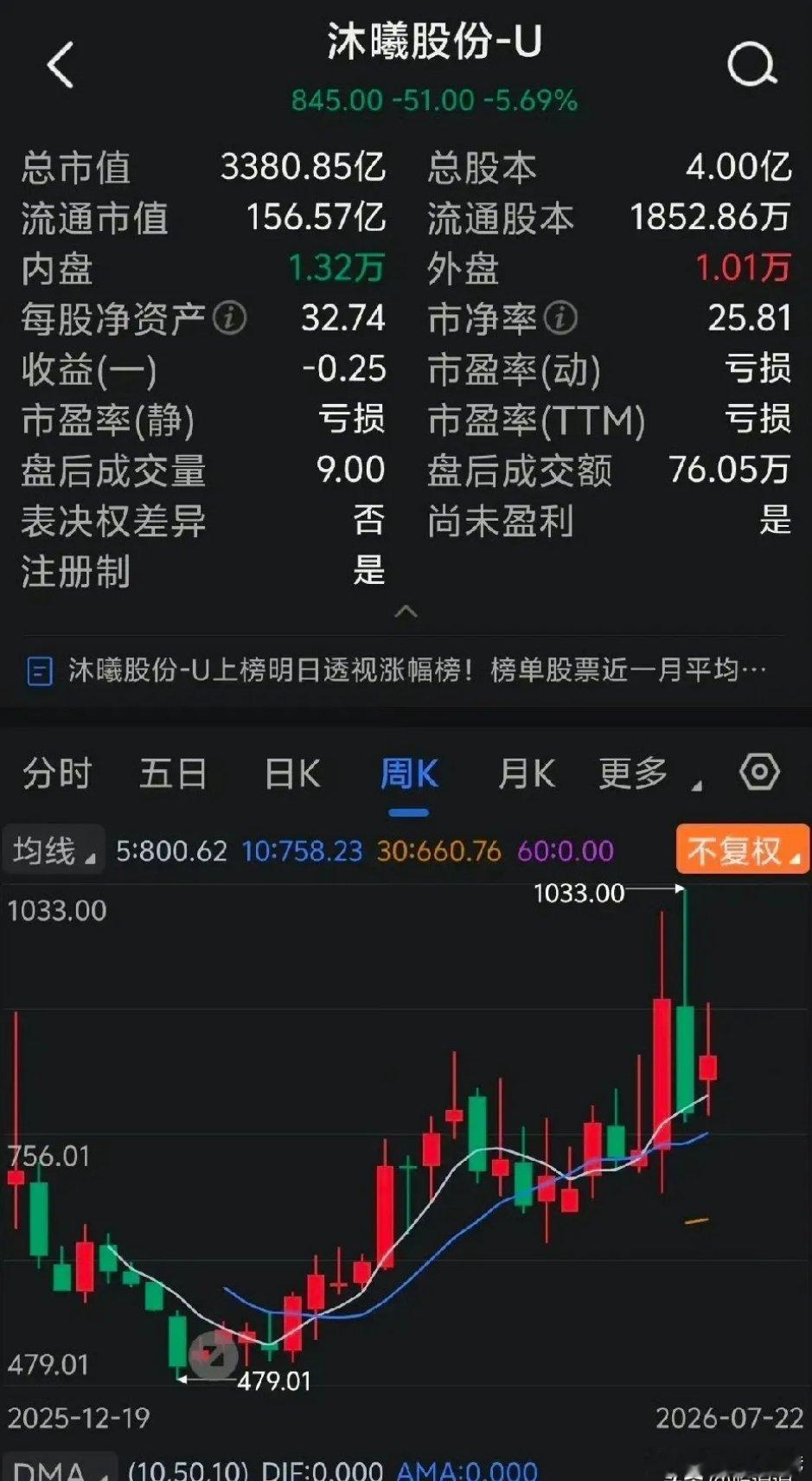This screenshot has height=1481, width=812.
Task: Open the 沐曦股份-U上榜 news item
Action: pyautogui.click(x=398, y=670)
